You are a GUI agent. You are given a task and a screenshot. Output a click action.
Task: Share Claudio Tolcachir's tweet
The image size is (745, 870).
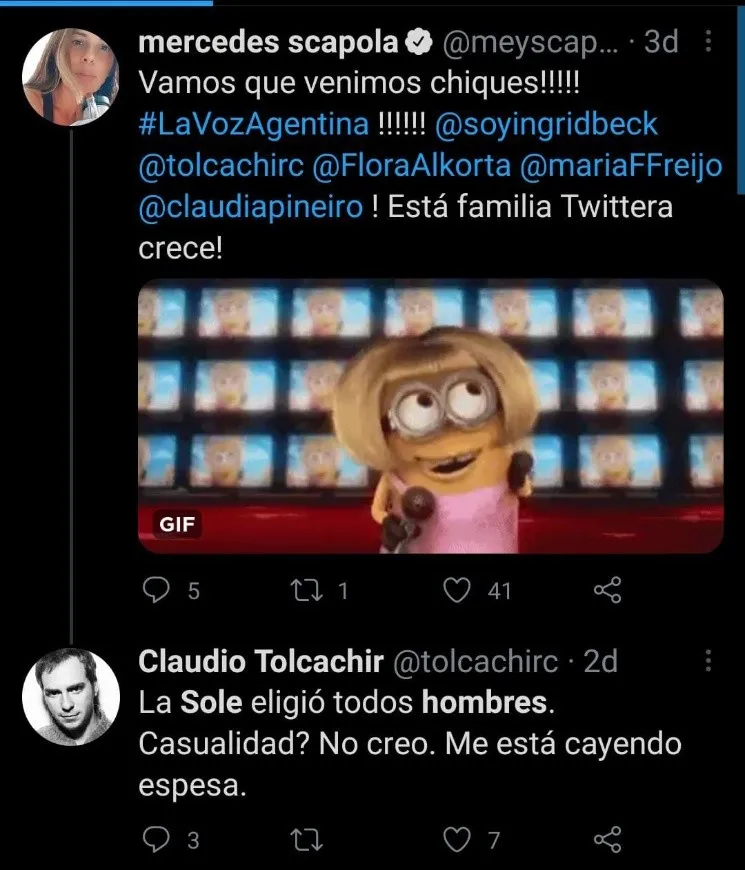608,840
